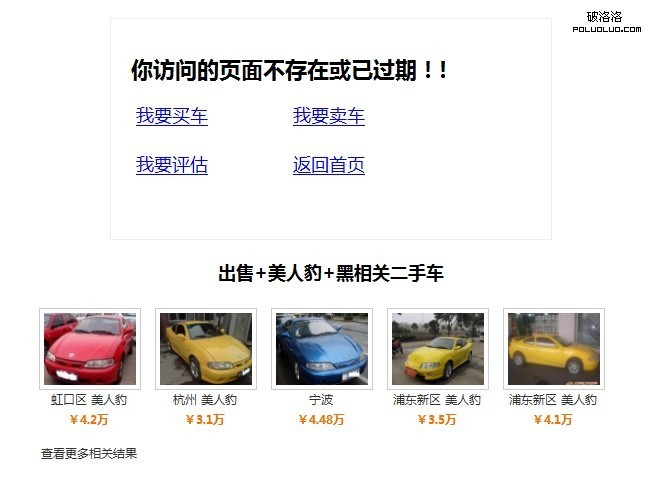Open the 宁波 car listing at ¥4.48万

(321, 349)
